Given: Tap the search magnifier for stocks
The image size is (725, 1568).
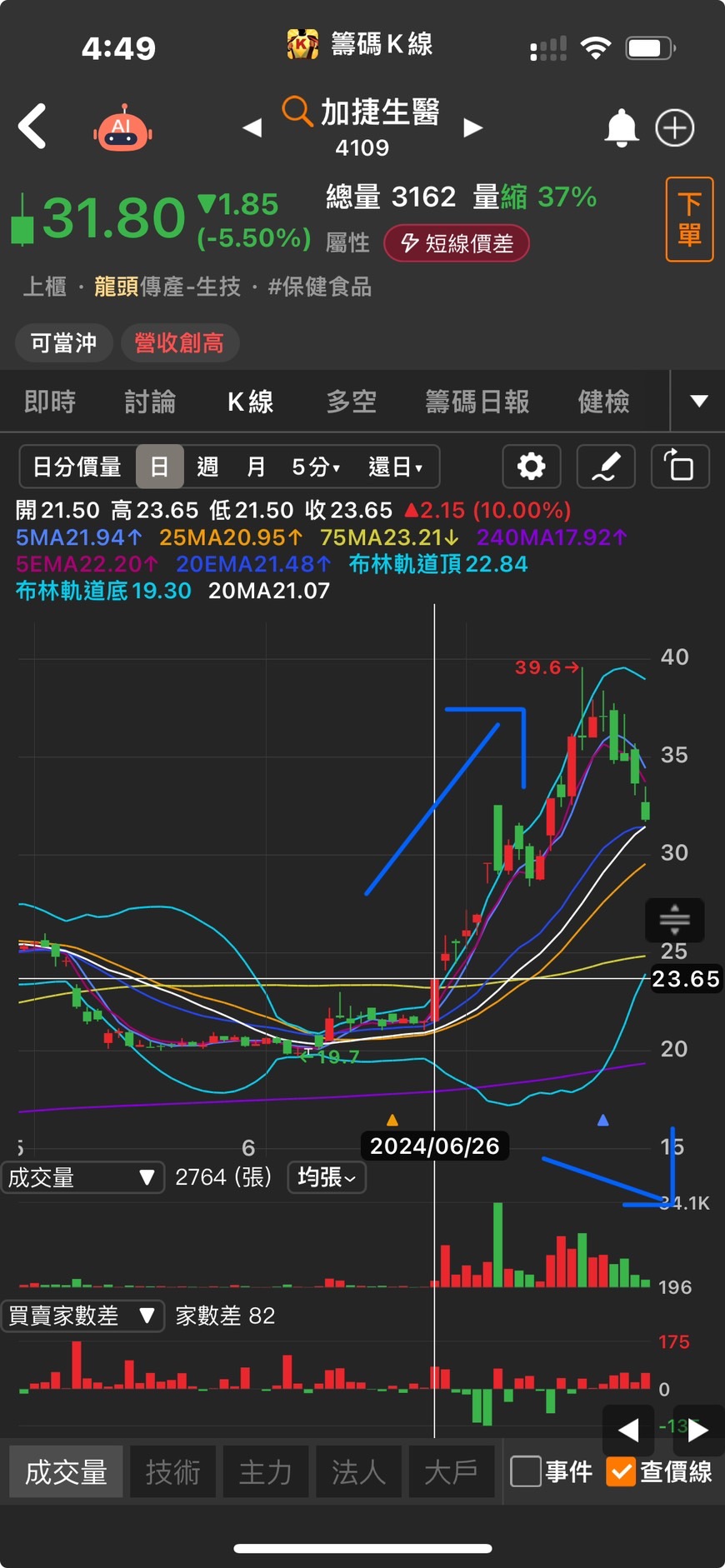Looking at the screenshot, I should tap(297, 112).
